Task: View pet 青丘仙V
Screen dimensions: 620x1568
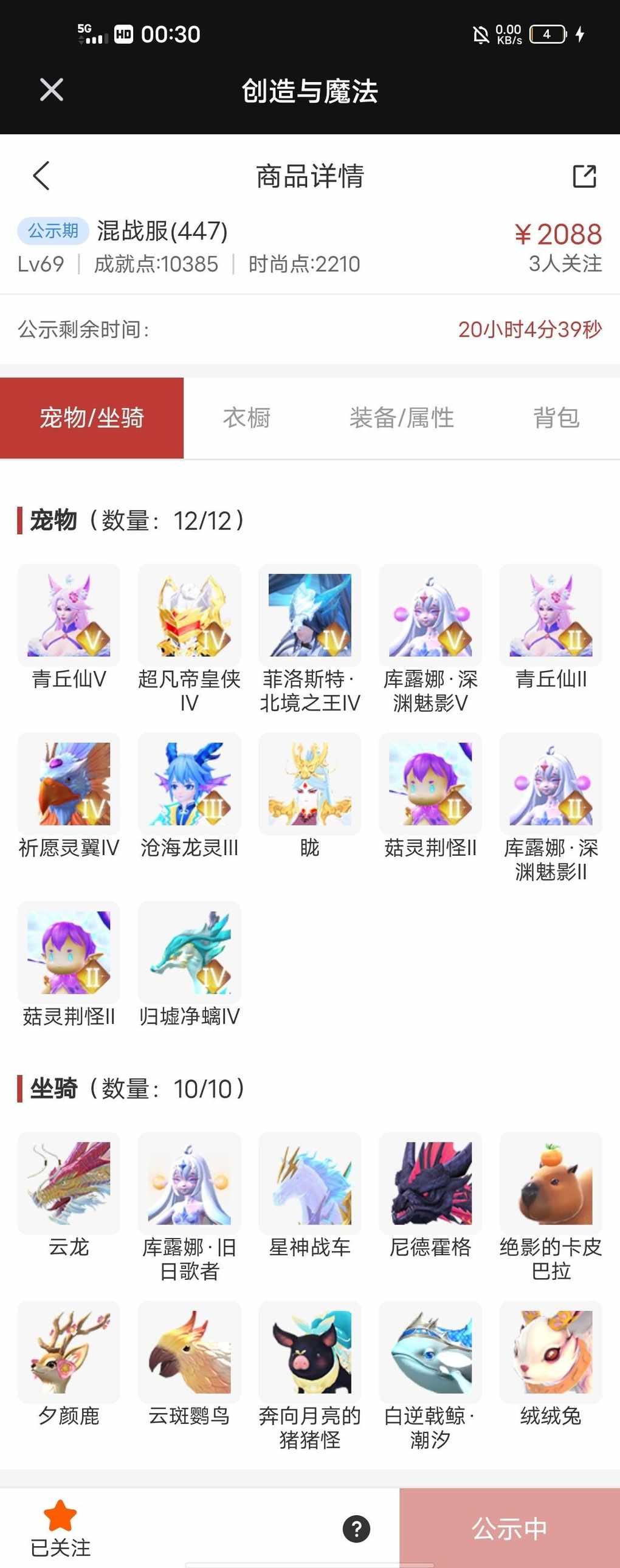Action: click(69, 615)
